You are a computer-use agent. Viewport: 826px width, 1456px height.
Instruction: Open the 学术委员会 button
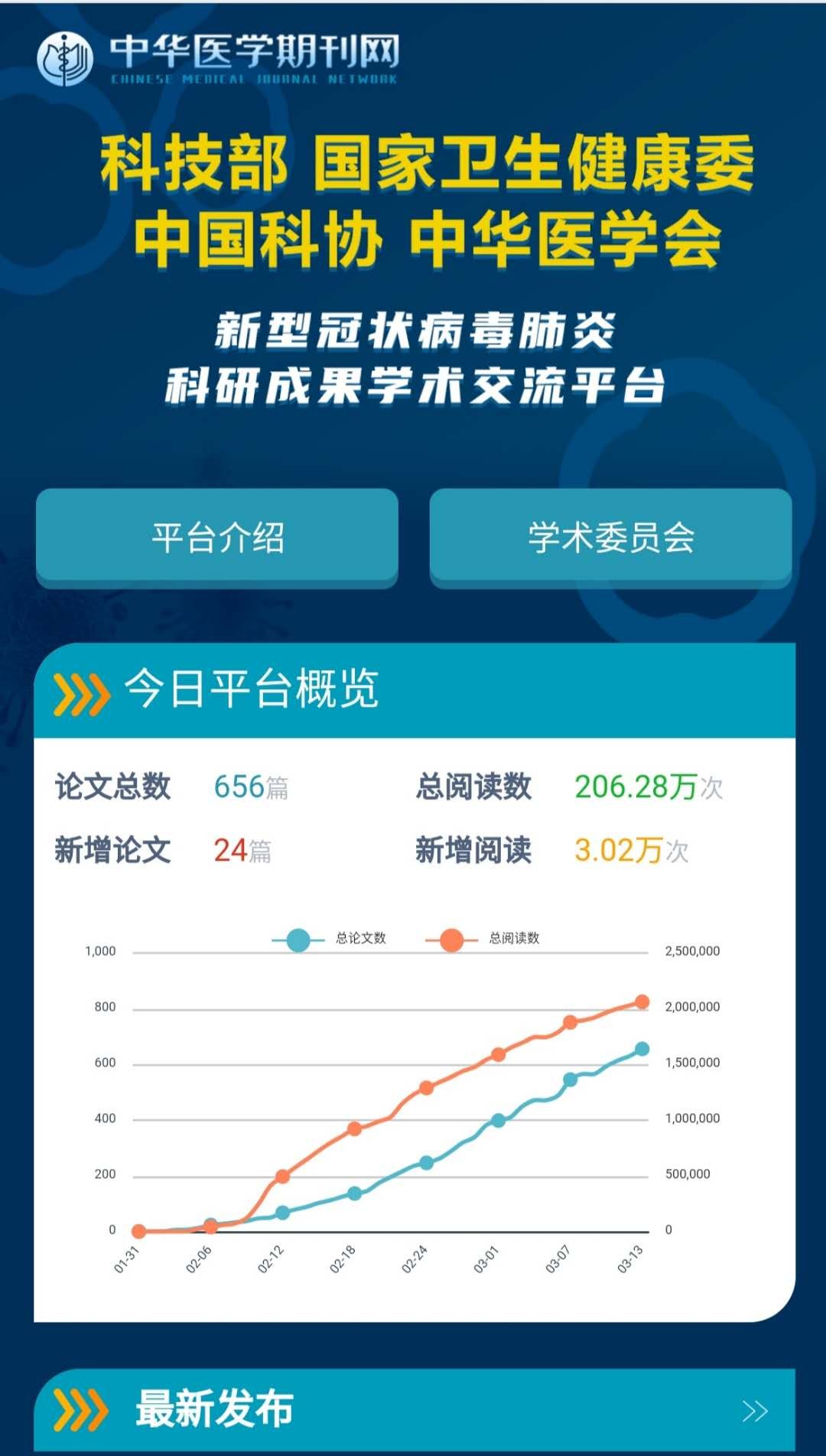coord(610,537)
